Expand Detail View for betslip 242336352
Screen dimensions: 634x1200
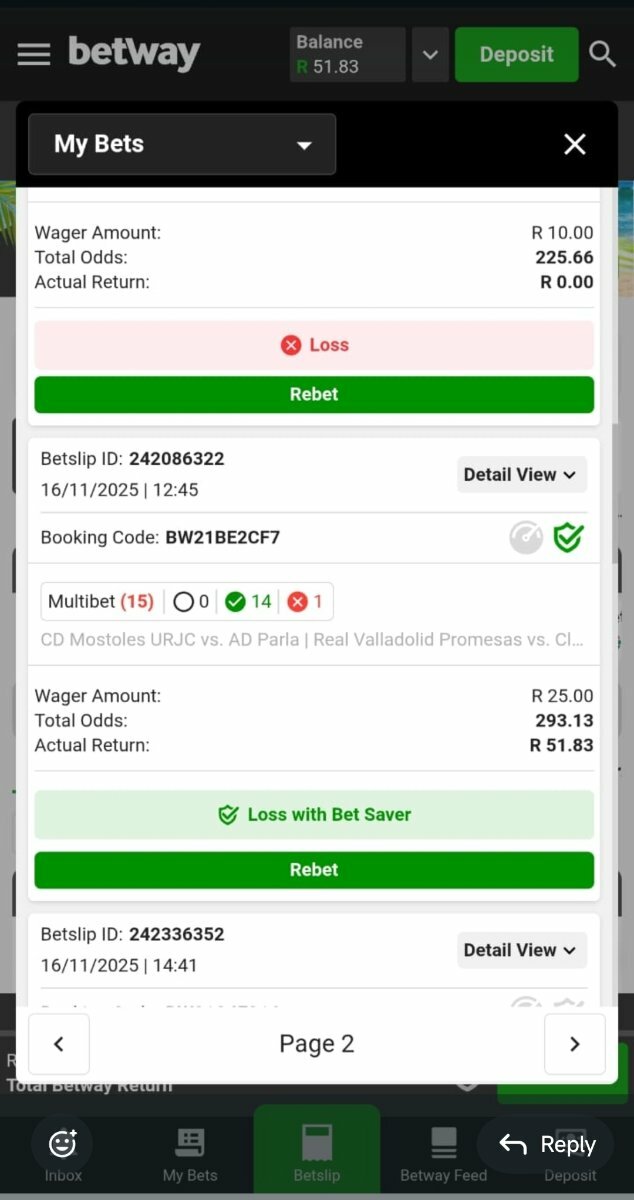[521, 950]
